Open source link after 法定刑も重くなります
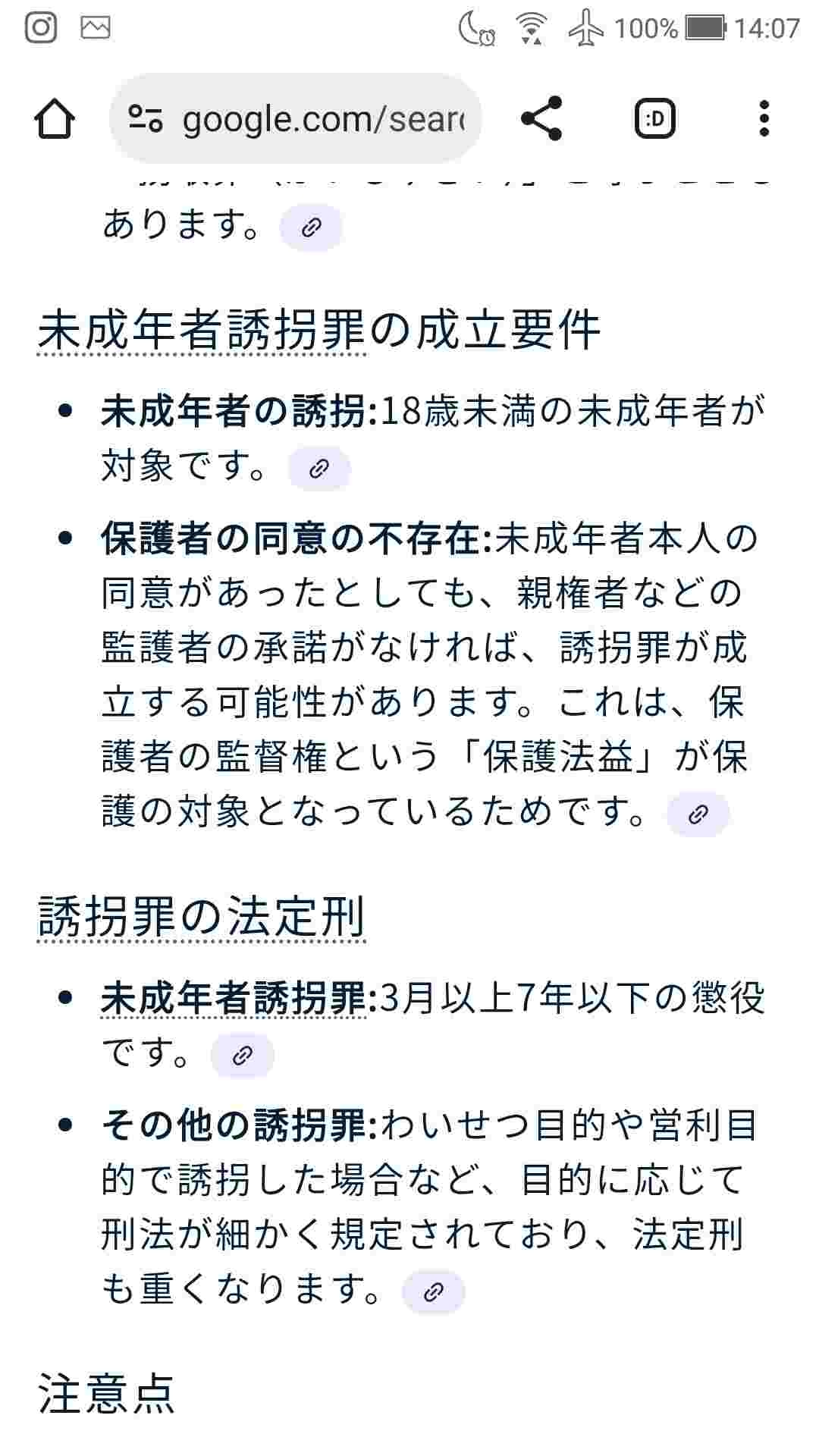 point(433,1291)
